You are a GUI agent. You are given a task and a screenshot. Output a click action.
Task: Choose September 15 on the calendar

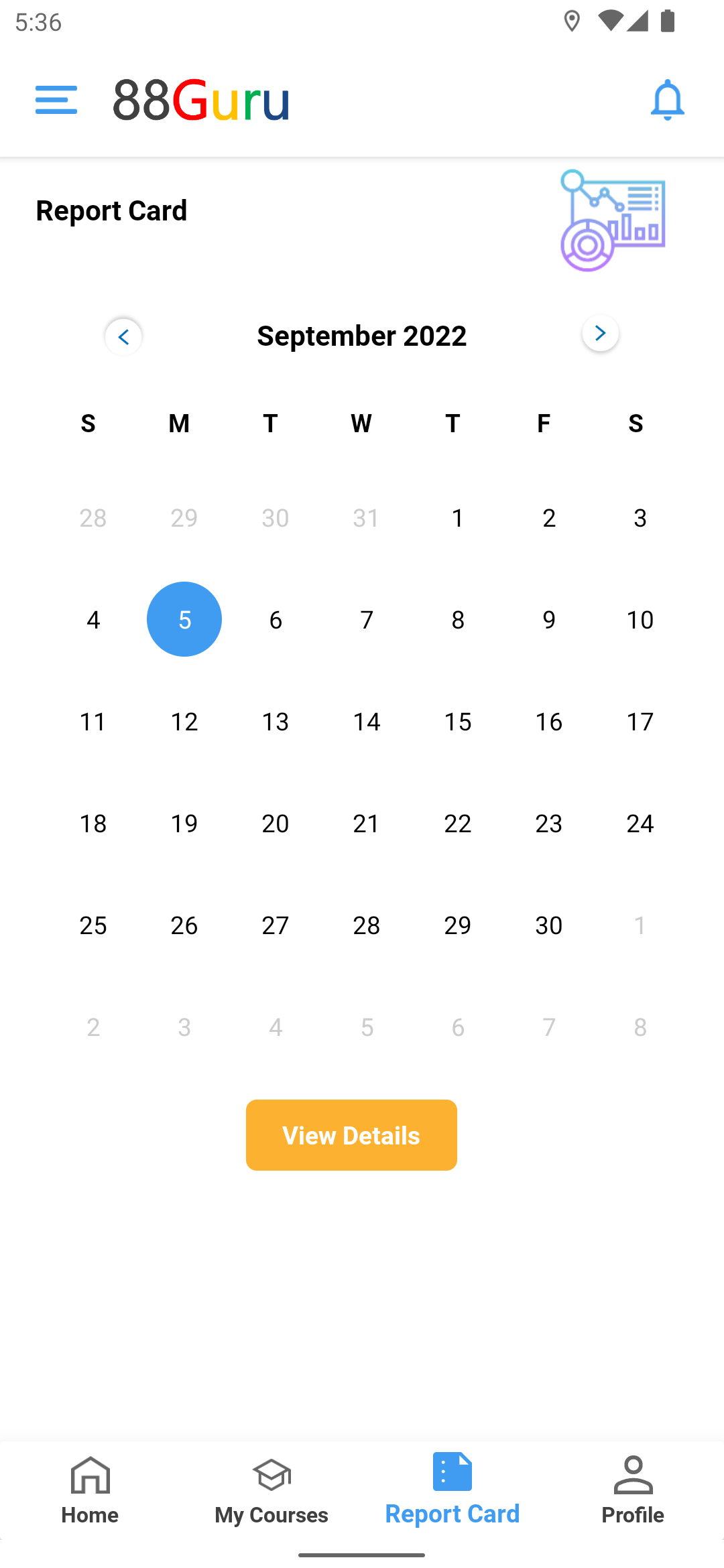(x=458, y=722)
